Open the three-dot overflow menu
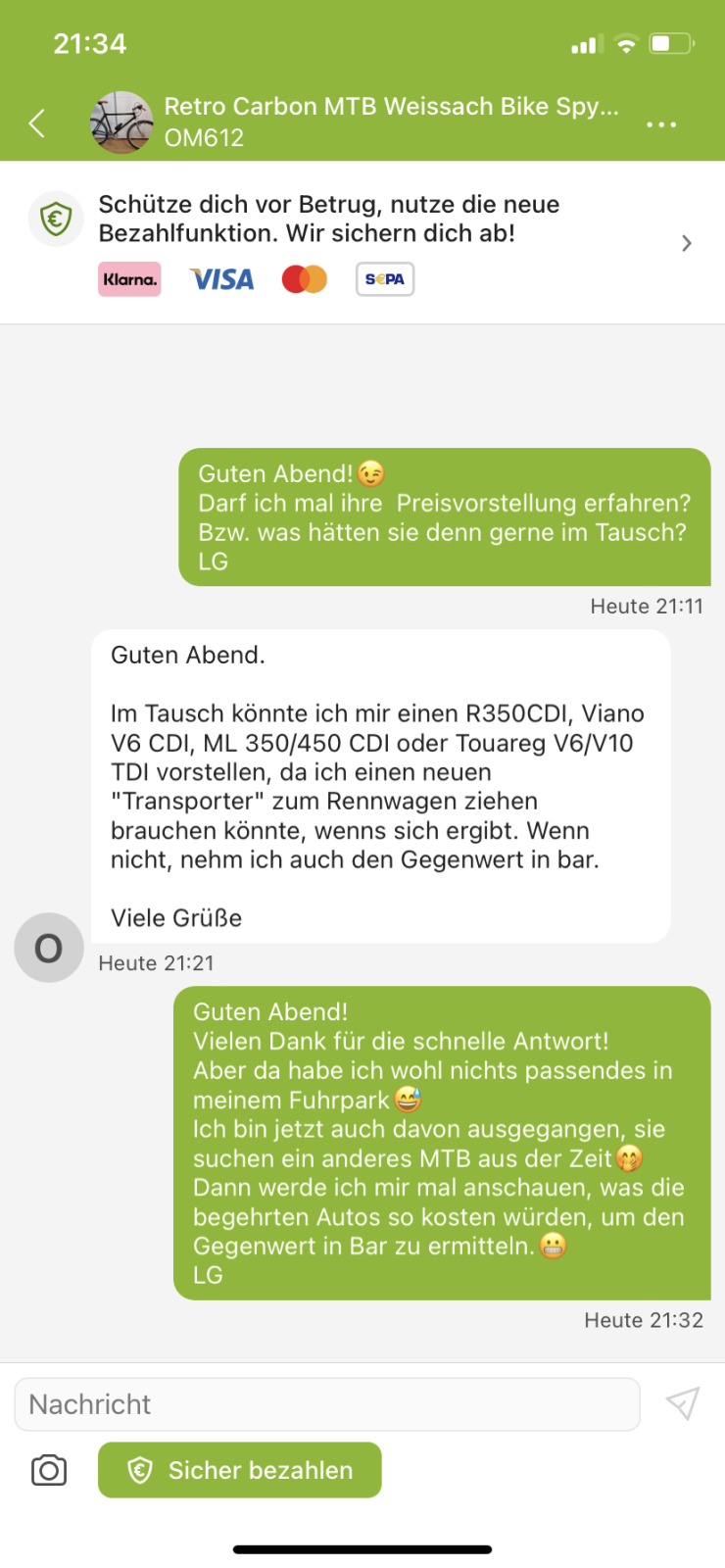The height and width of the screenshot is (1568, 725). click(x=661, y=124)
